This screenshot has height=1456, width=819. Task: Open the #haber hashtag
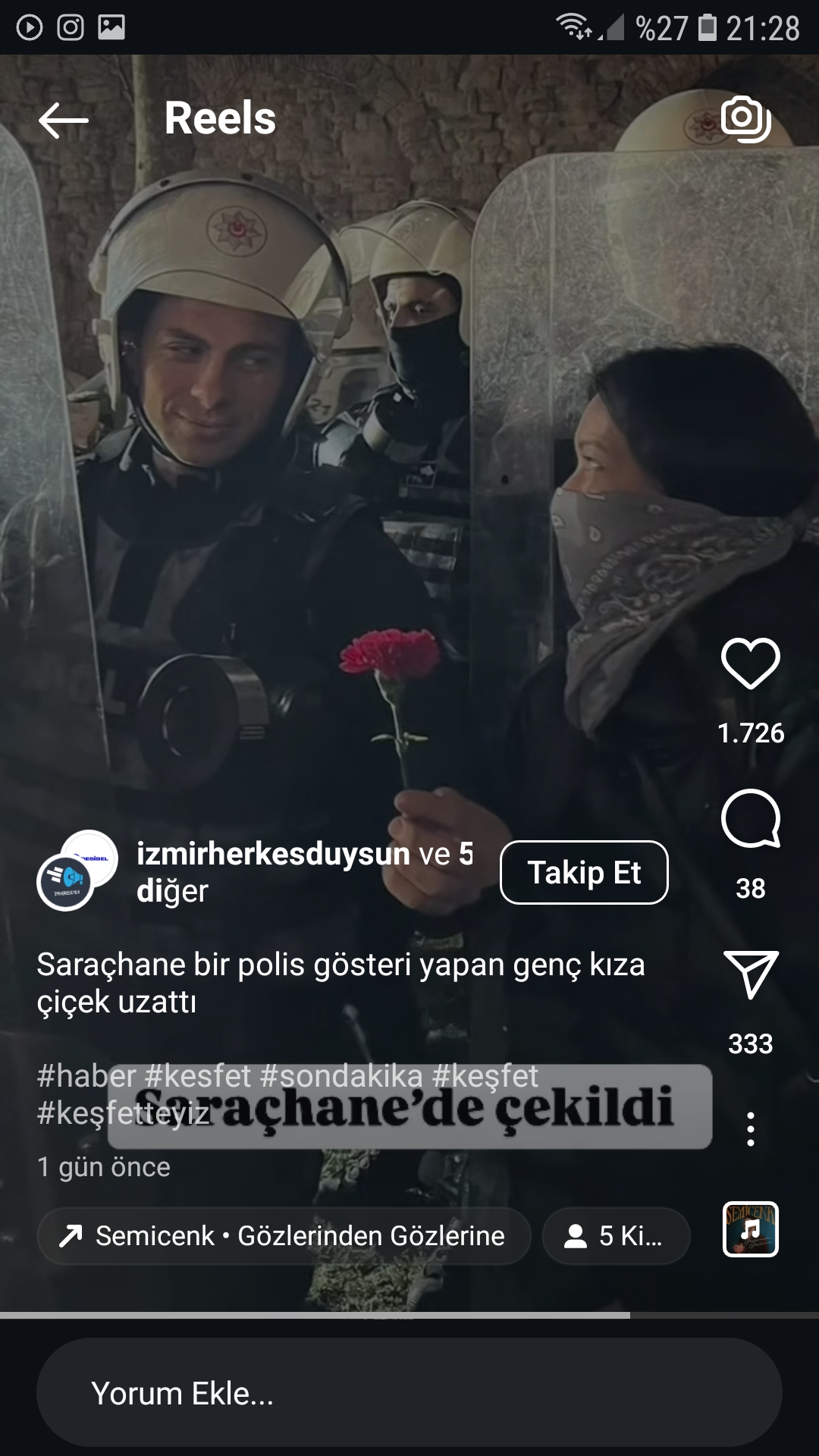(x=86, y=1075)
